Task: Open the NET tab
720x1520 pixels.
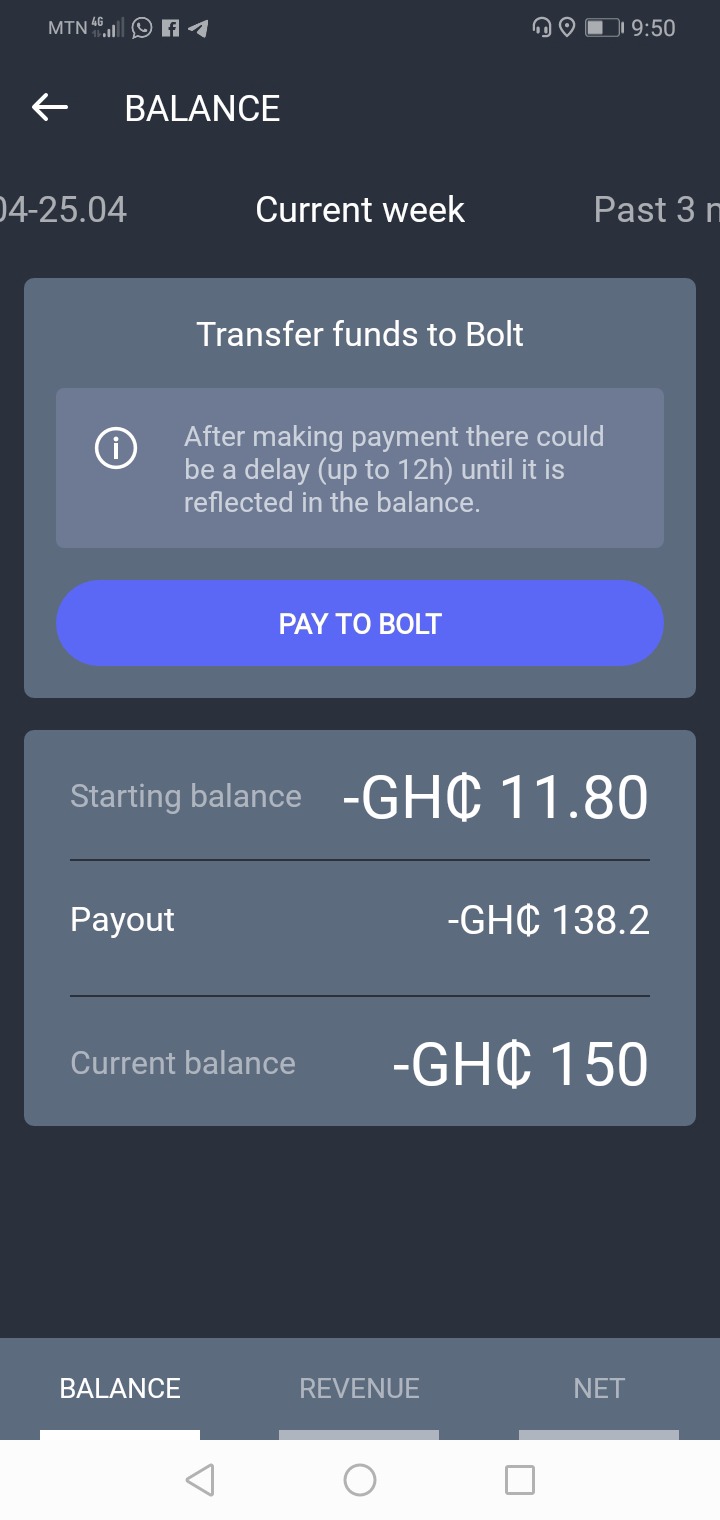Action: point(599,1388)
